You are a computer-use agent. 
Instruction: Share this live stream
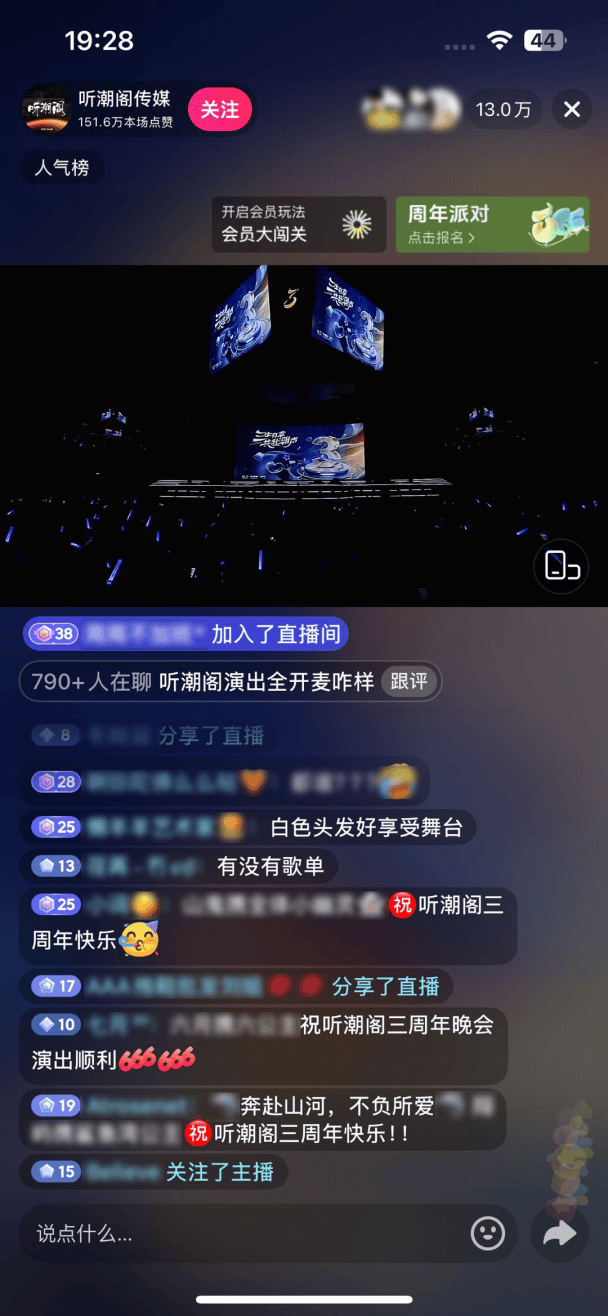pos(559,1233)
